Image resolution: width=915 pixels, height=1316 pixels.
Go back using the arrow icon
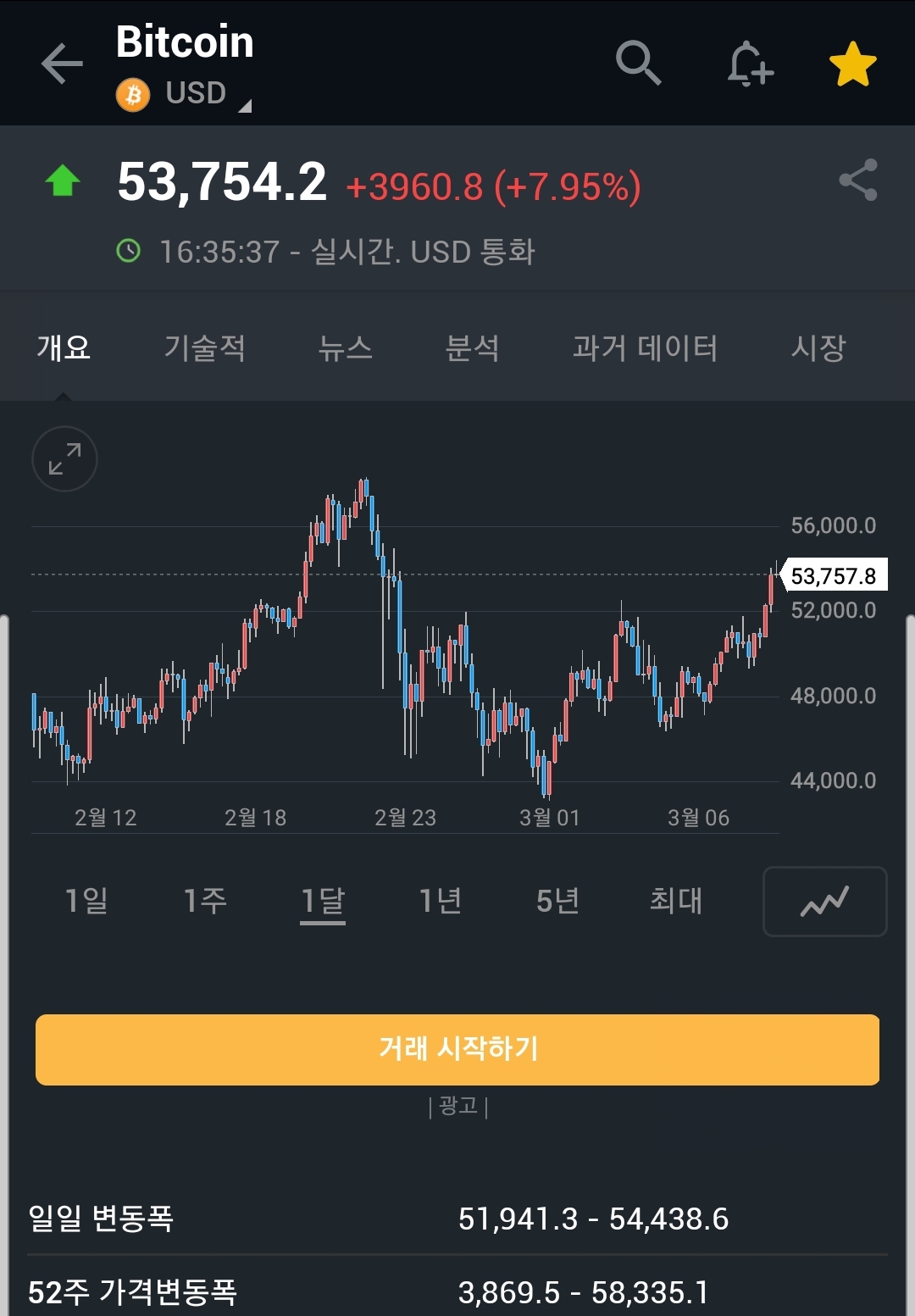coord(62,64)
